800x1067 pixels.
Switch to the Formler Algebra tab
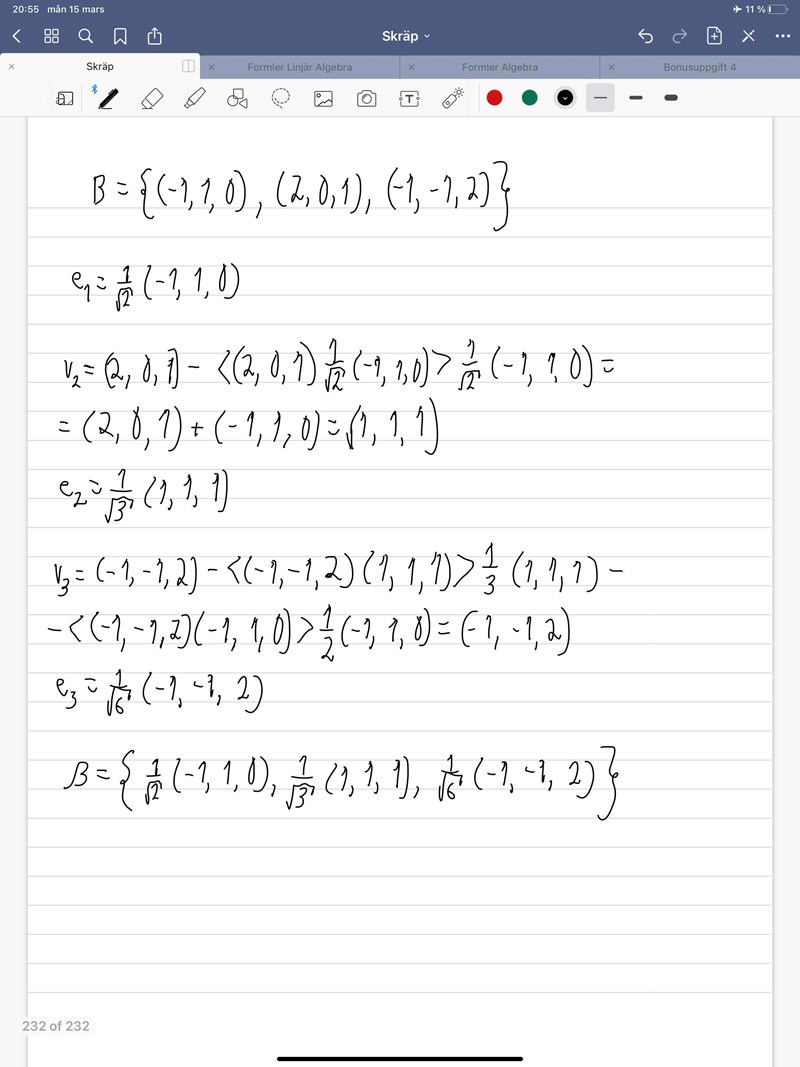pos(499,67)
